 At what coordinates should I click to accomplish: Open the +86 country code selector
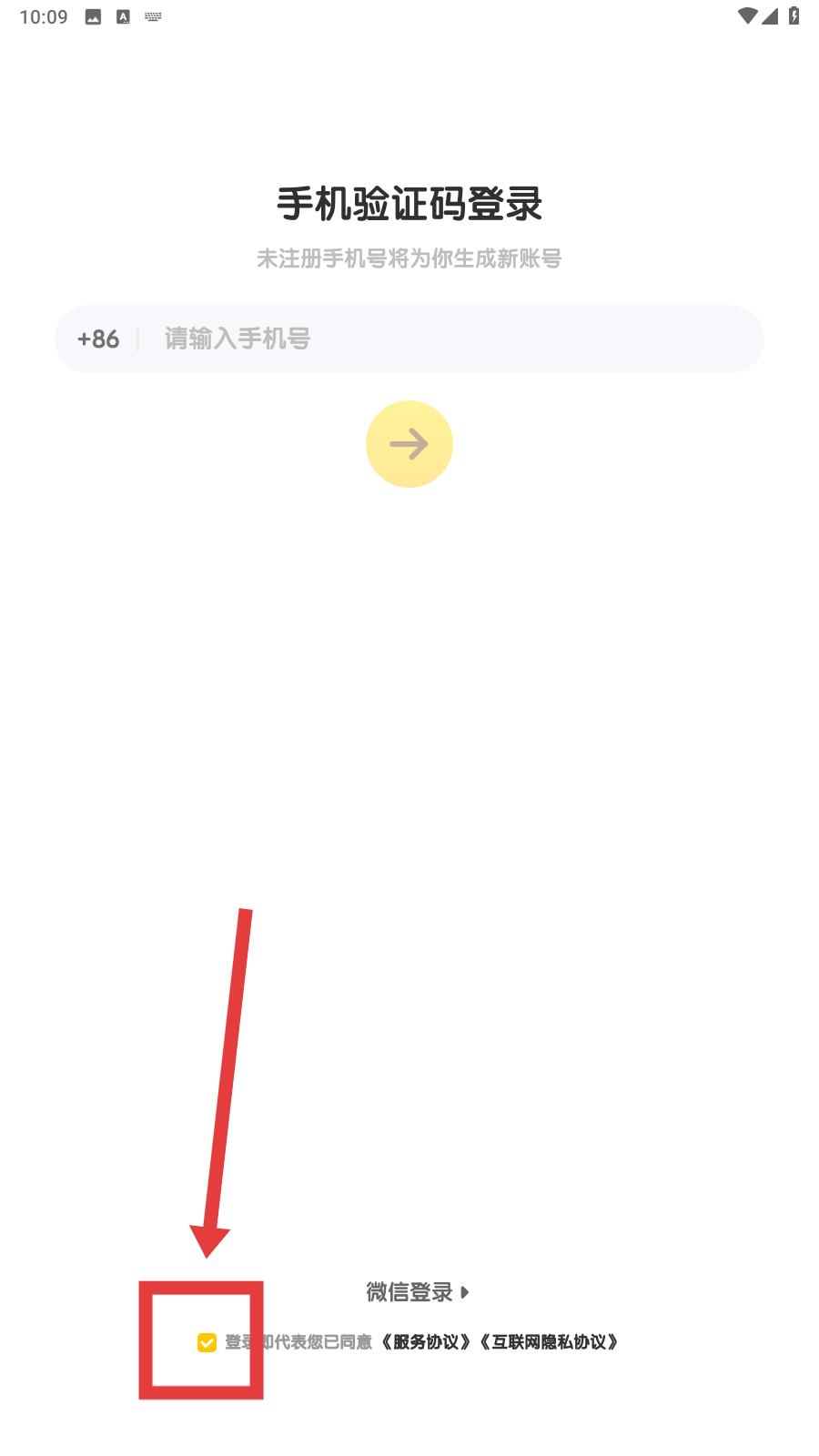click(98, 339)
